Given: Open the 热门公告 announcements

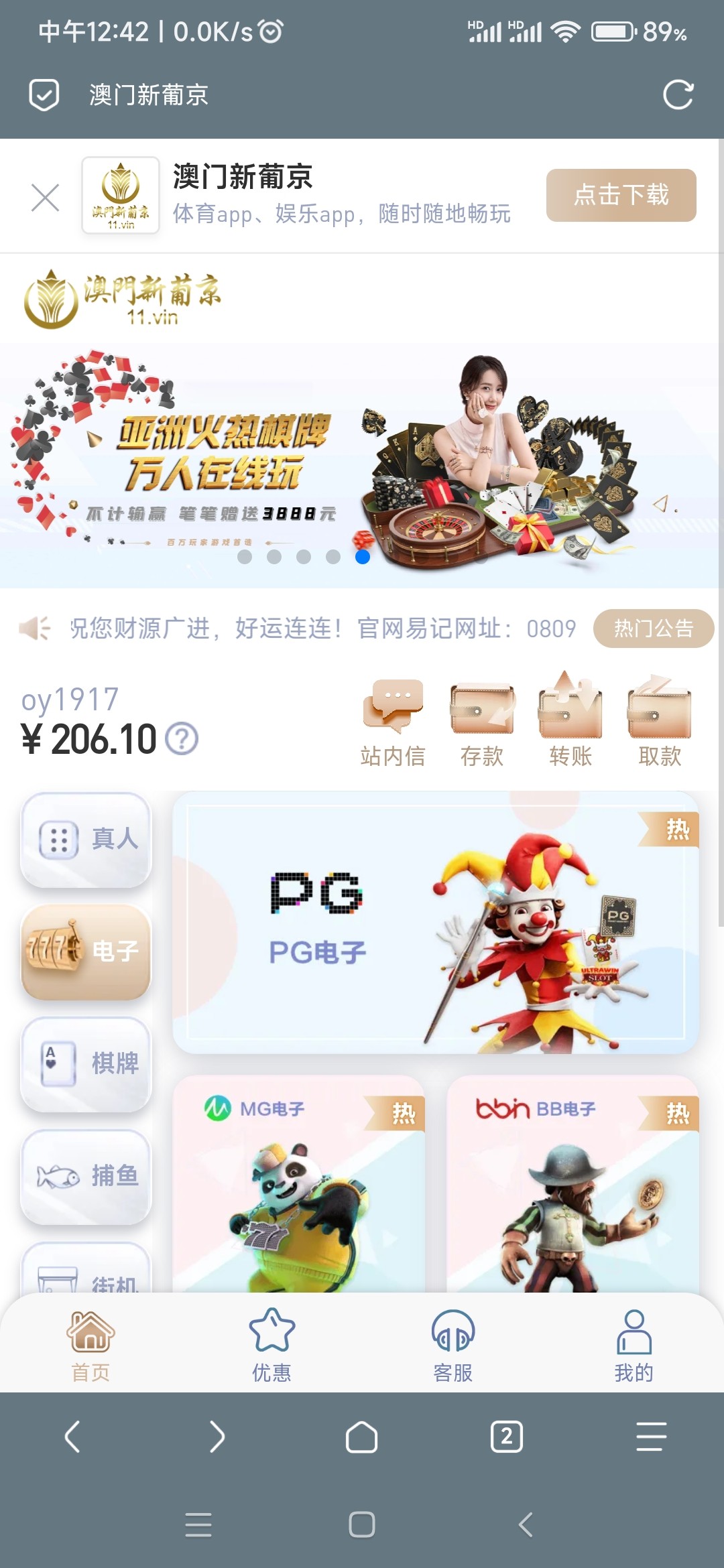Looking at the screenshot, I should [x=653, y=628].
